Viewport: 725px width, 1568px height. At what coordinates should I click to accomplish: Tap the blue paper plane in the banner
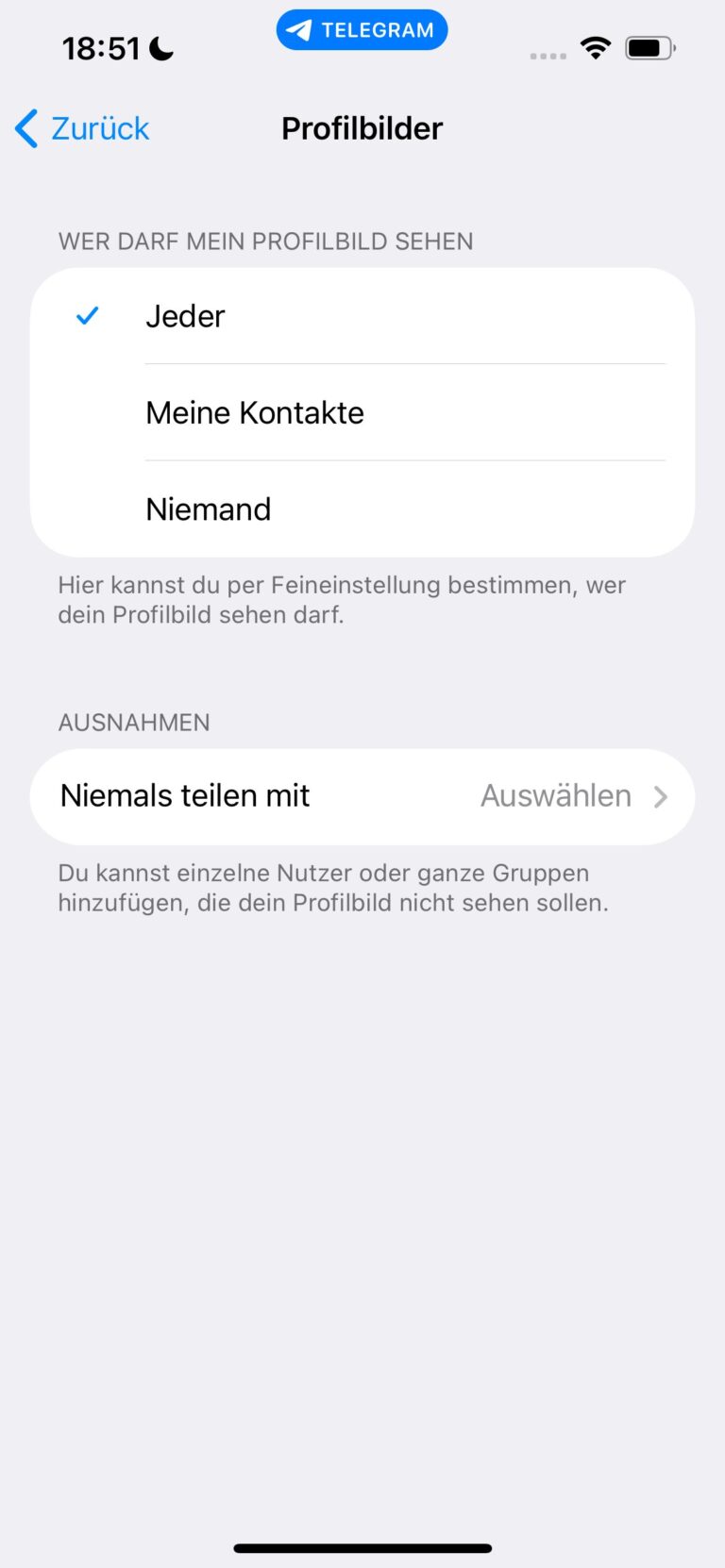(298, 29)
